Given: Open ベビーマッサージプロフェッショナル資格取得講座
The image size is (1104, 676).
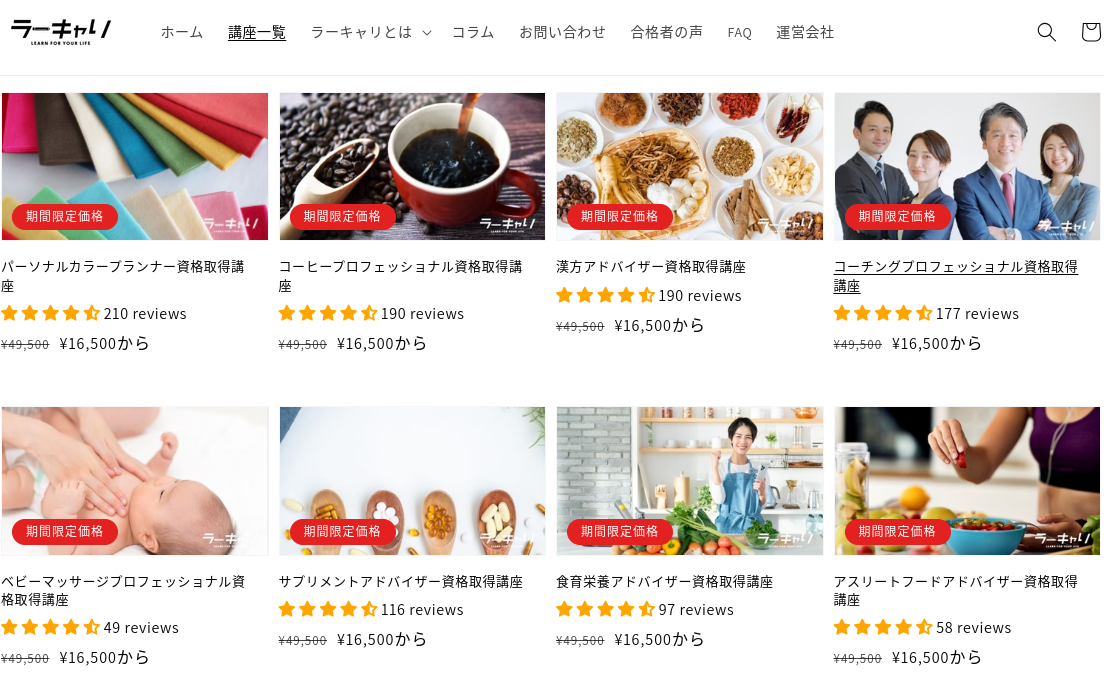Looking at the screenshot, I should tap(122, 590).
